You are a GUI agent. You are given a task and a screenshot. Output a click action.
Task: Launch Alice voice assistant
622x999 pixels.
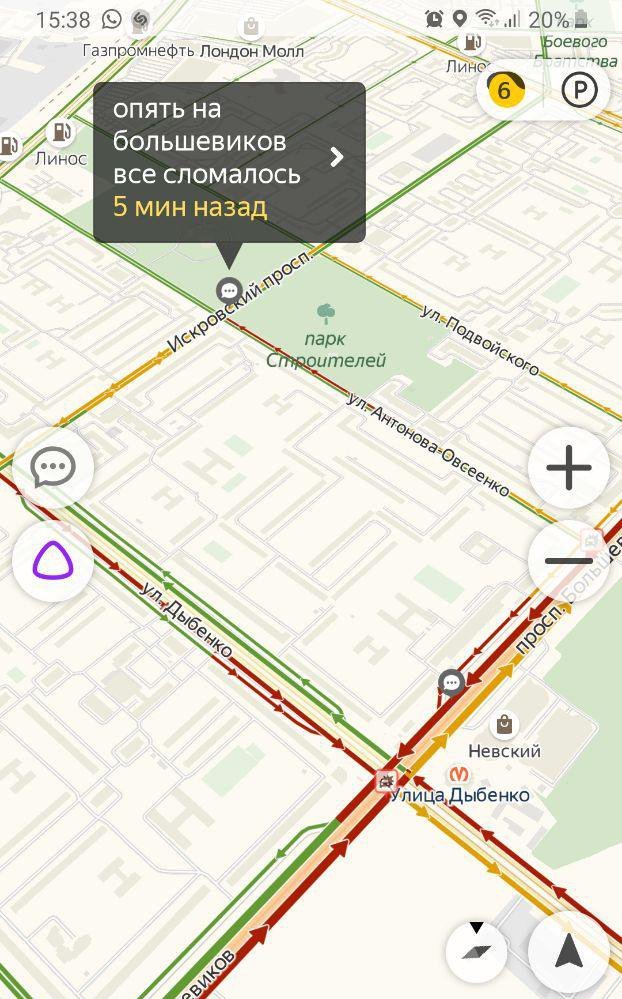coord(53,561)
